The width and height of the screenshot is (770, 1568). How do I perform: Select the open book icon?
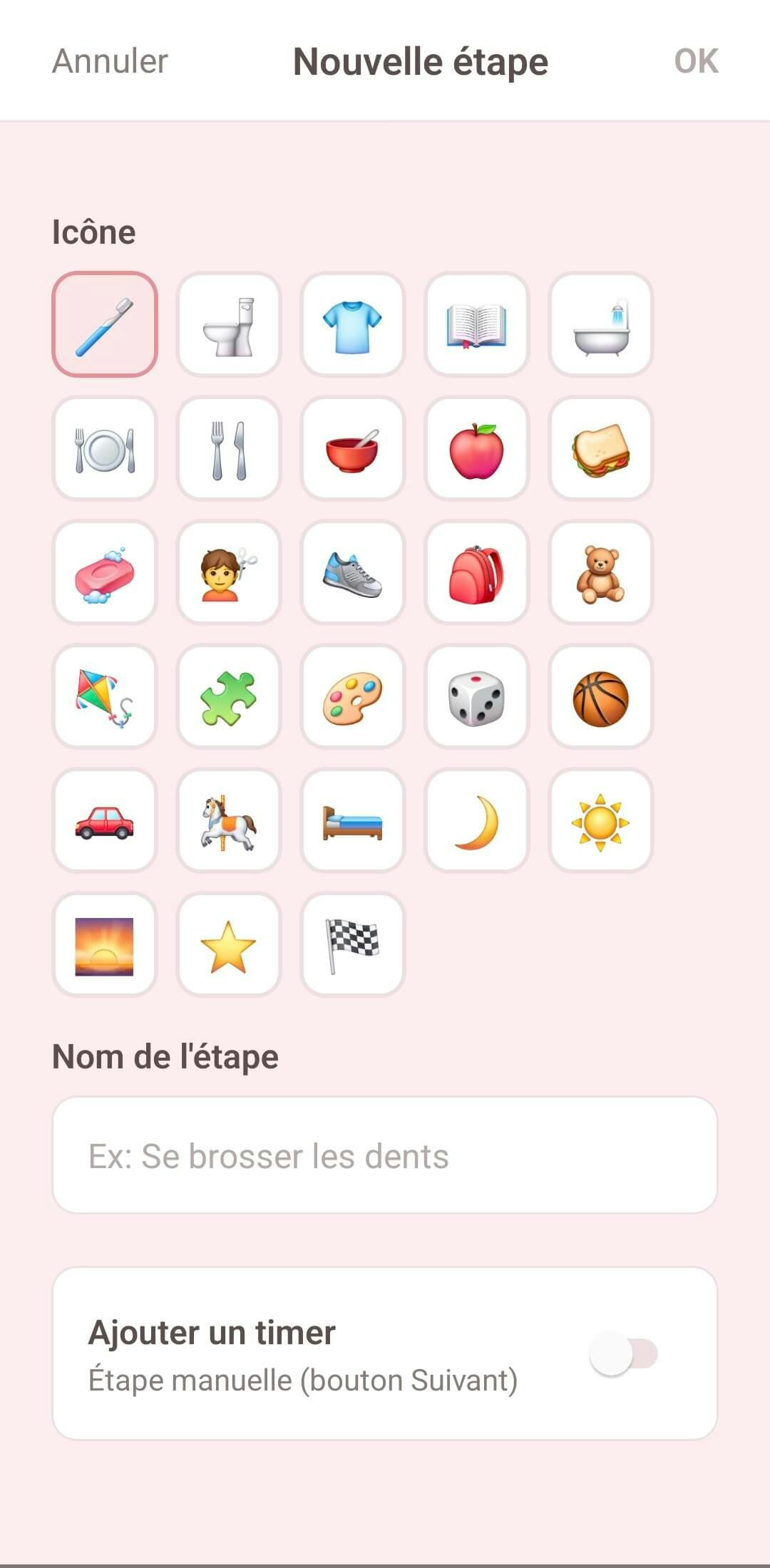tap(476, 324)
